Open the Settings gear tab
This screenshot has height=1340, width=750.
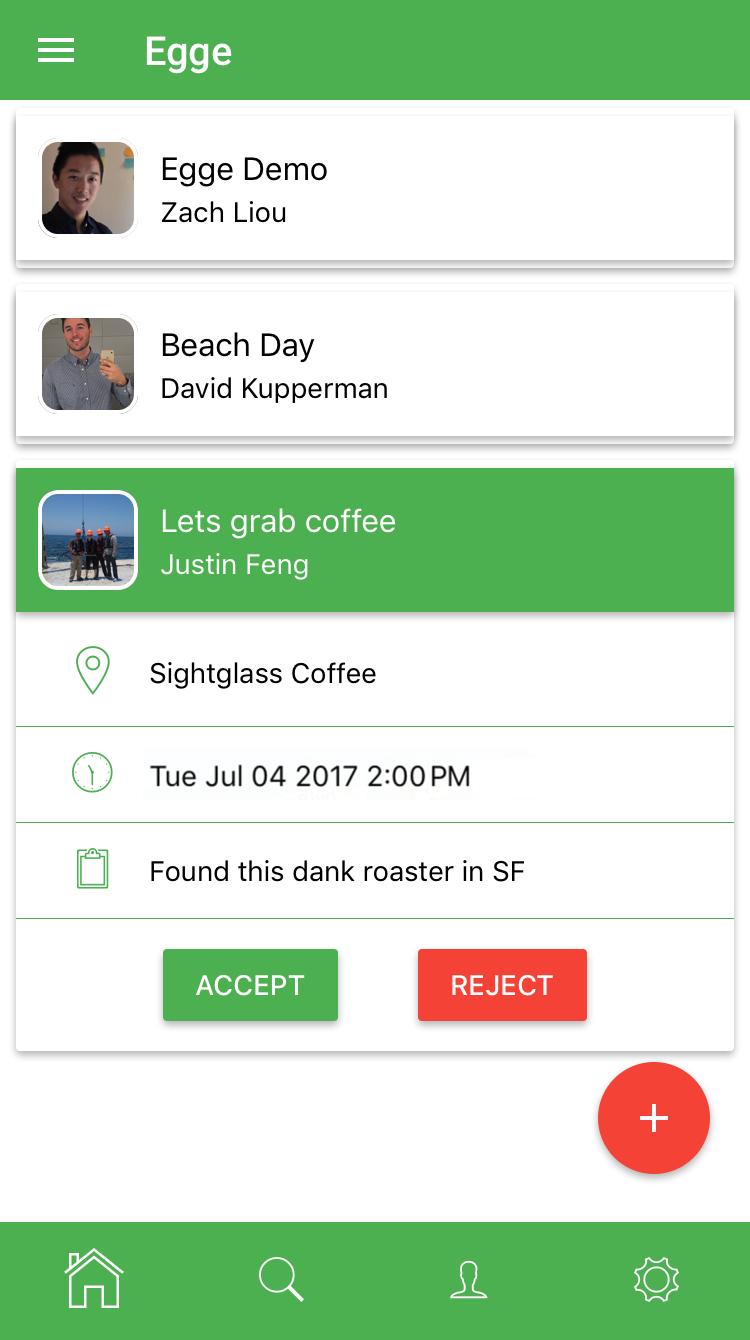point(656,1279)
